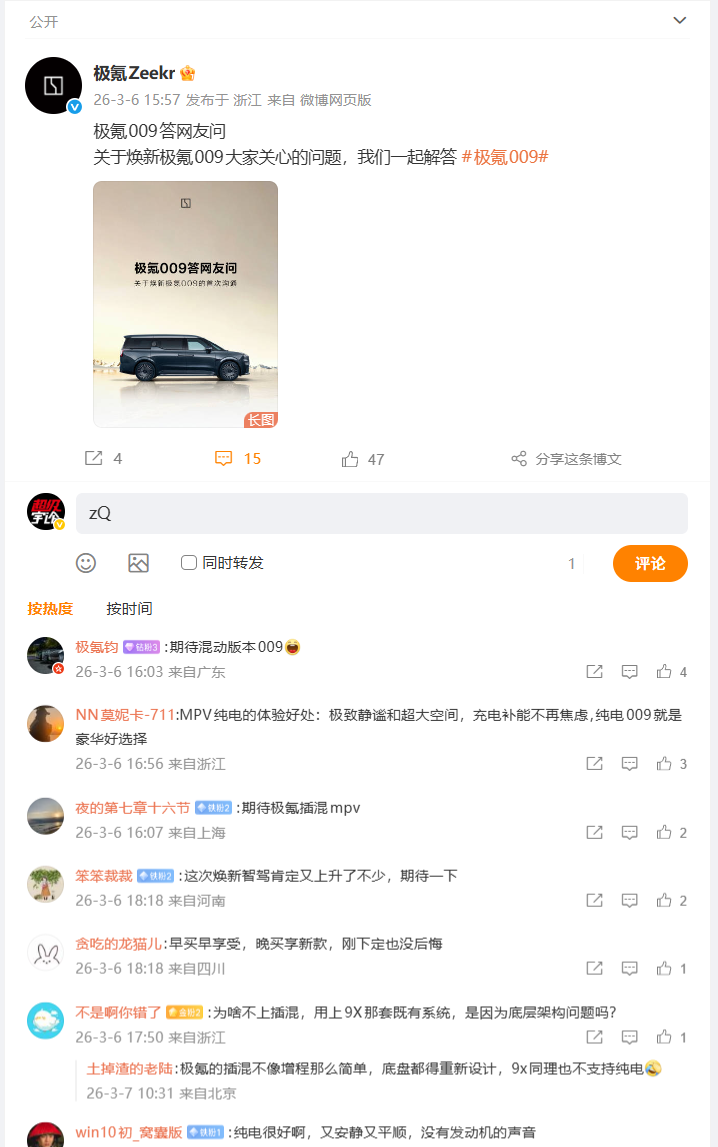Viewport: 718px width, 1147px height.
Task: Switch comment sorting to 按时间
Action: click(x=129, y=608)
